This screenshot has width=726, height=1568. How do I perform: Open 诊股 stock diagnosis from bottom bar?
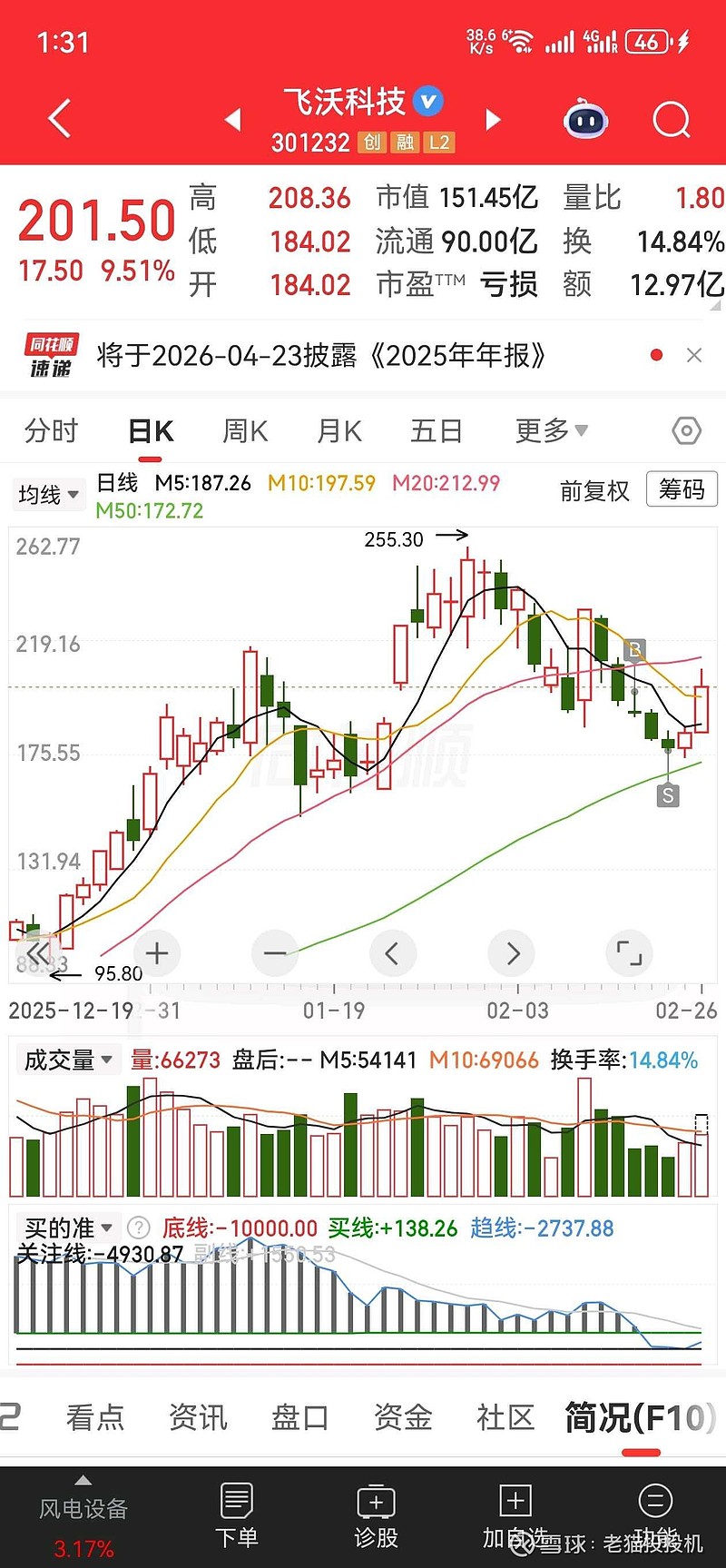click(376, 1512)
